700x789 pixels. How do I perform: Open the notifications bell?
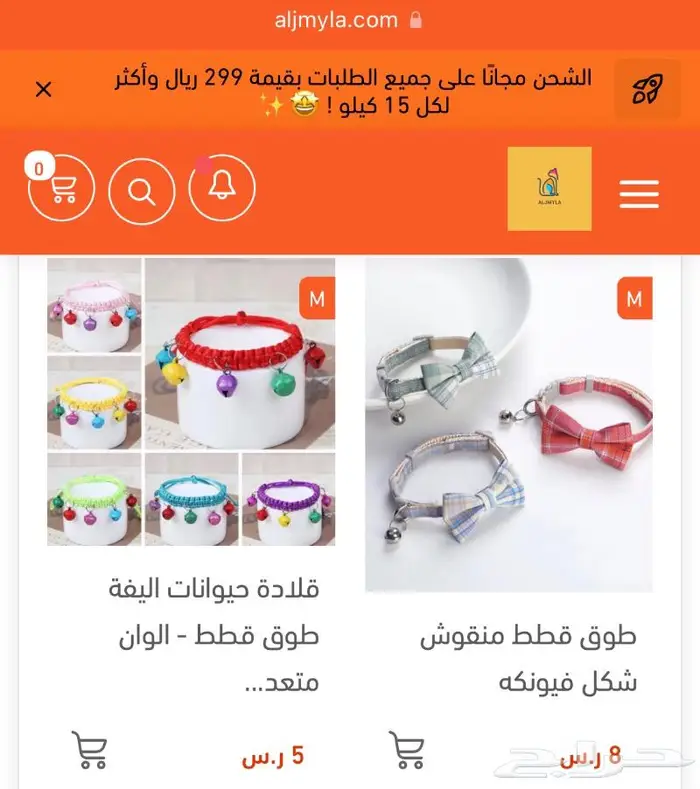tap(222, 189)
